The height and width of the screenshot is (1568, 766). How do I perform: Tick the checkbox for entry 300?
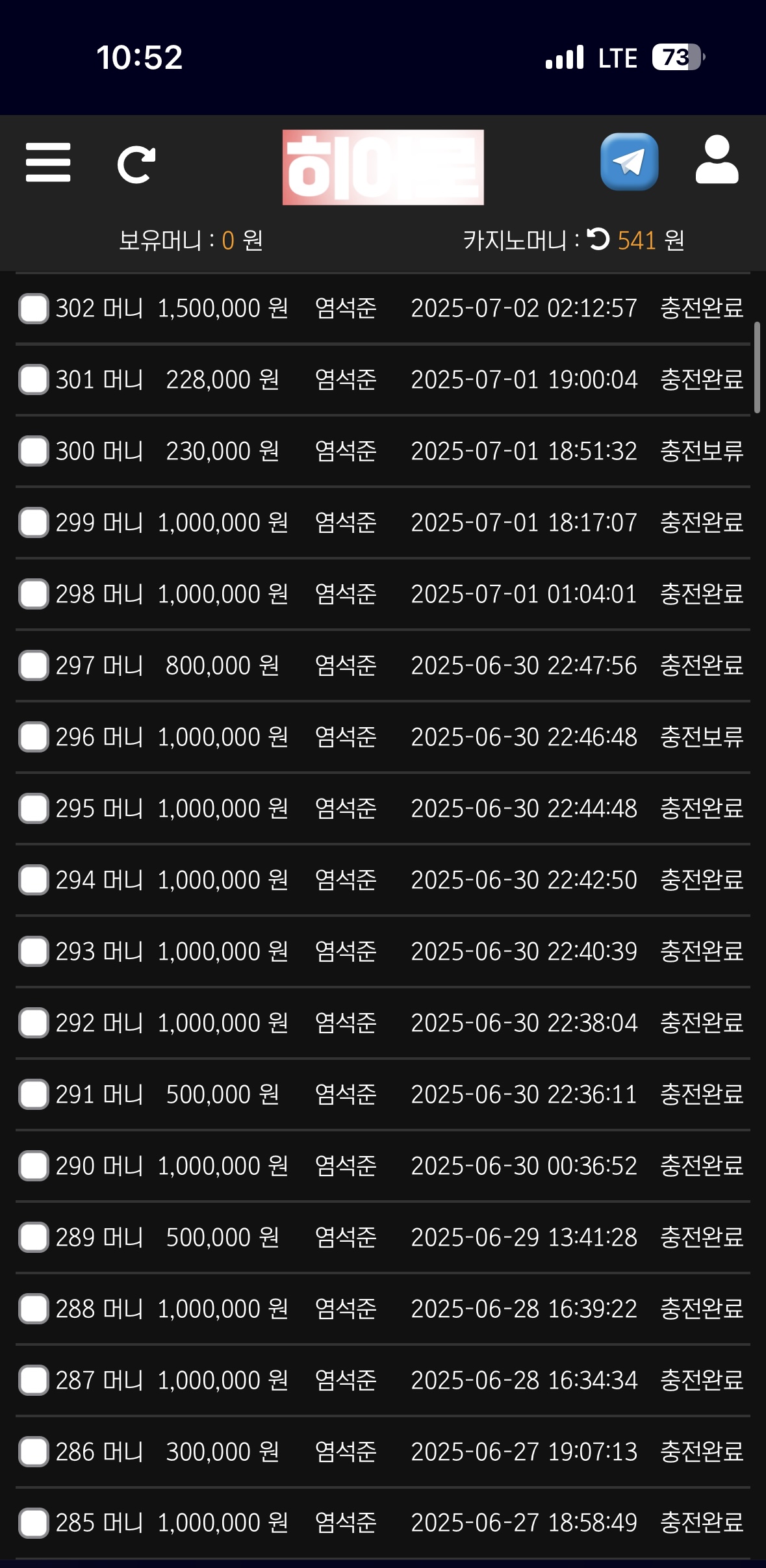34,451
